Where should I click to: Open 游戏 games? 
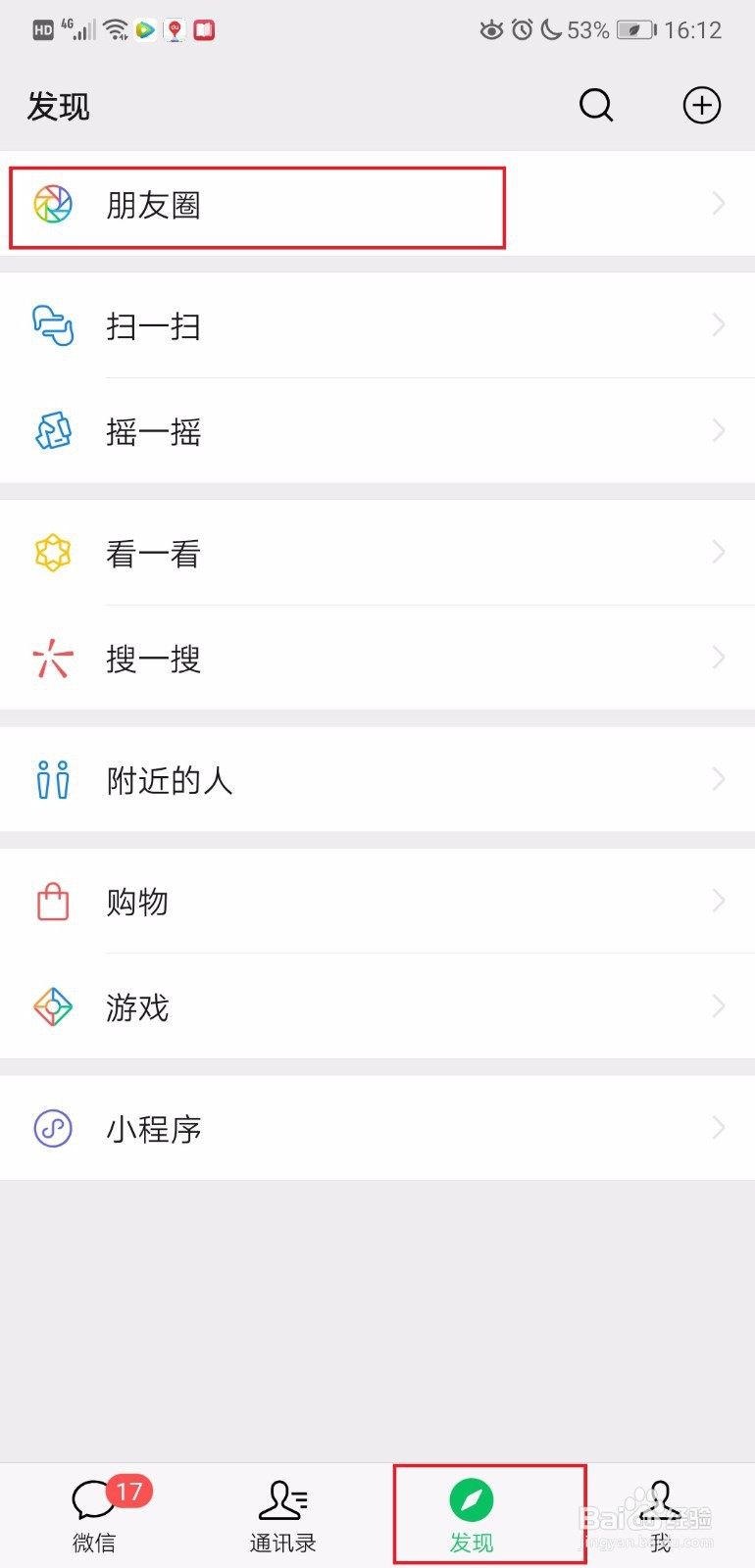point(377,1006)
